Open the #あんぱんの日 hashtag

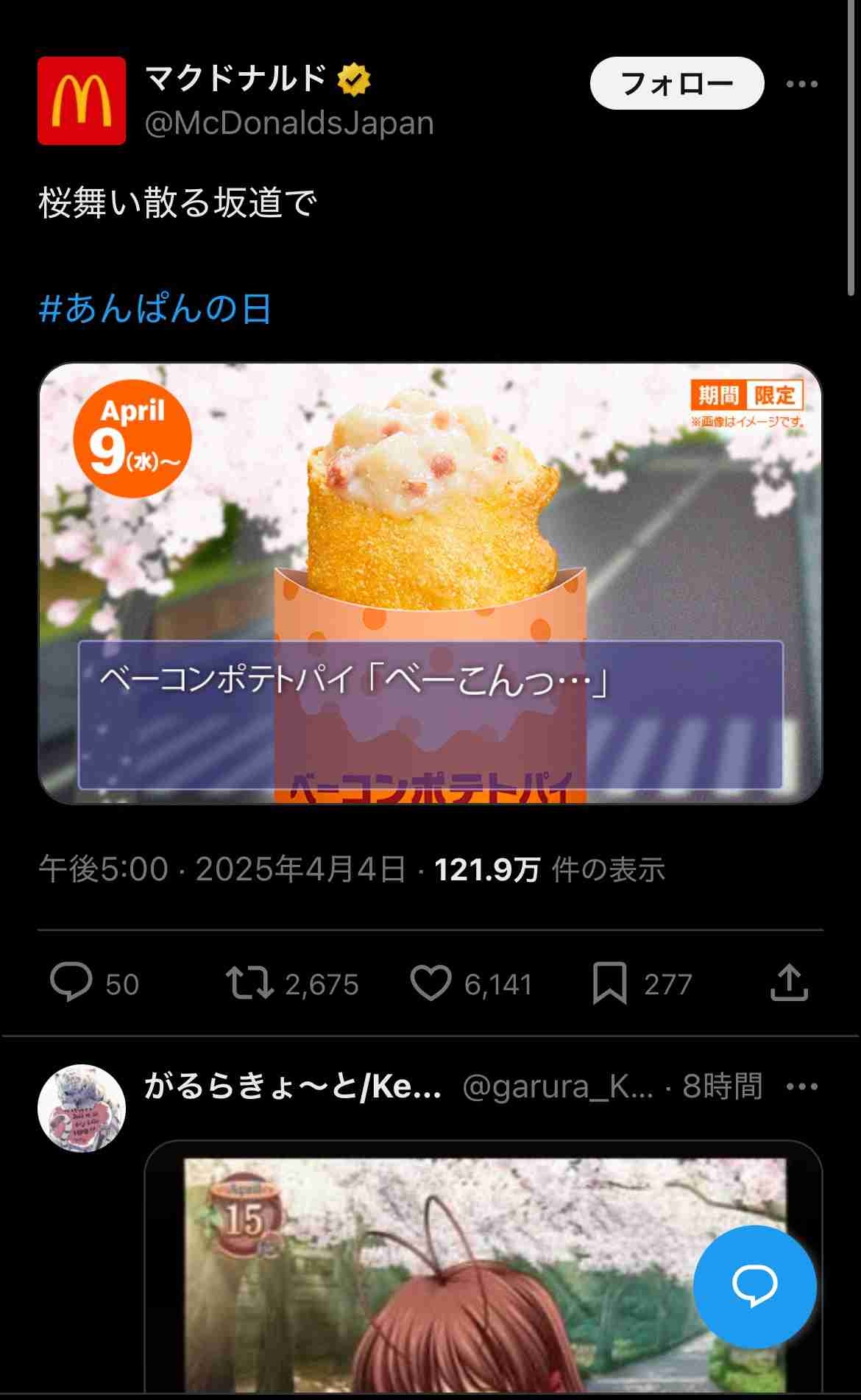coord(155,308)
